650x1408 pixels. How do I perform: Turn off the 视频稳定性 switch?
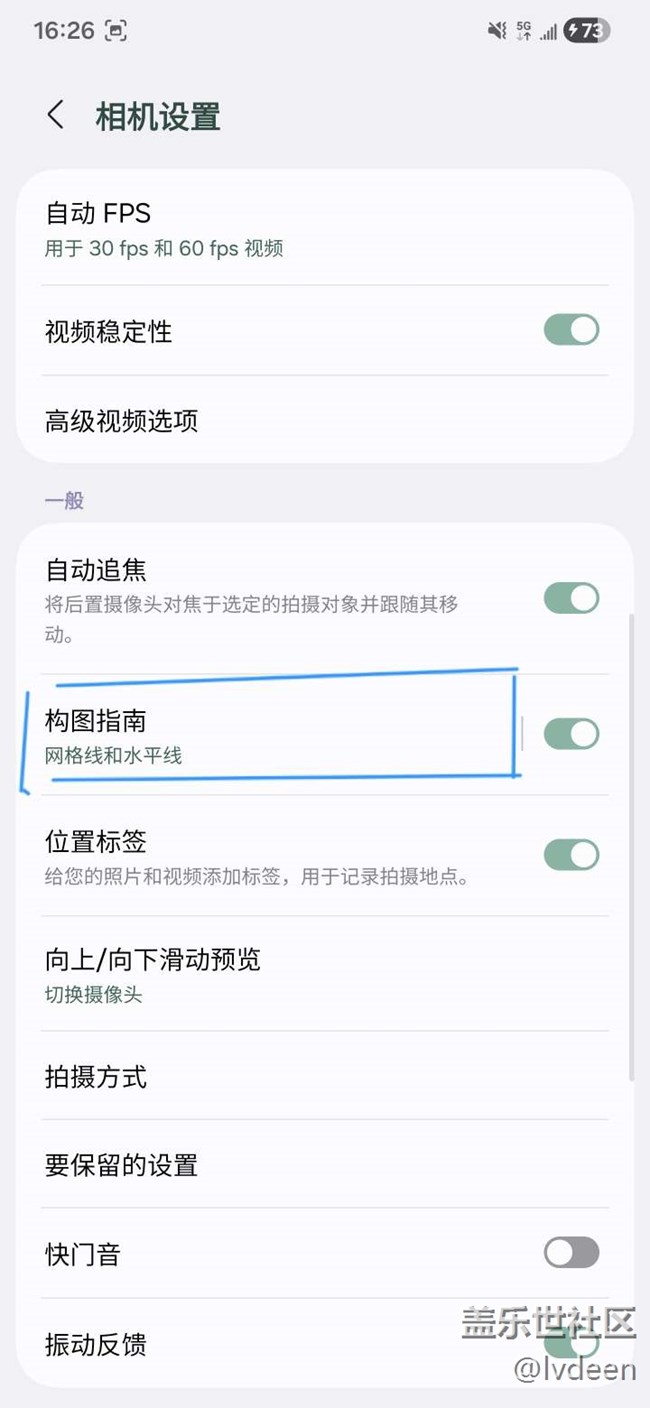pos(571,330)
